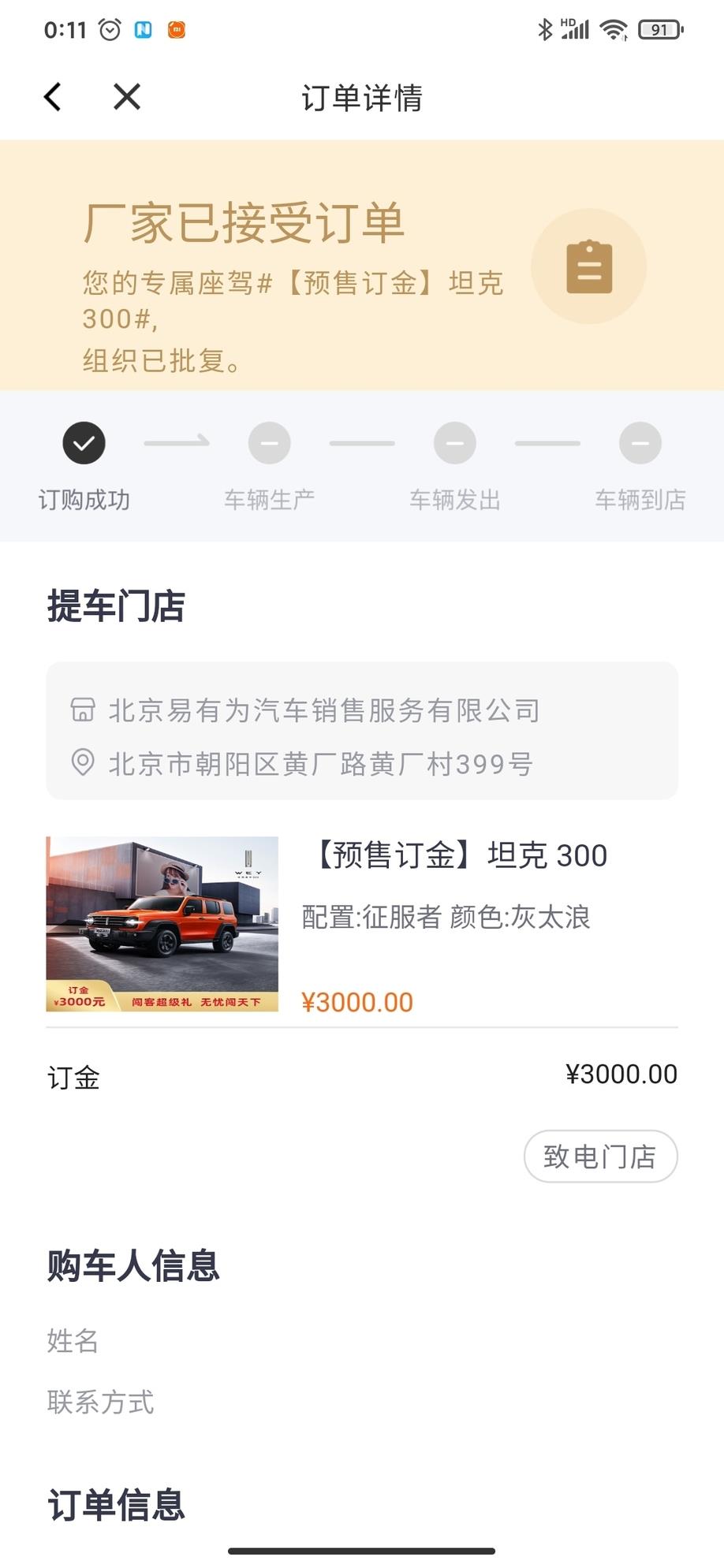Open the 坦克 300 product image
Image resolution: width=724 pixels, height=1568 pixels.
point(162,923)
